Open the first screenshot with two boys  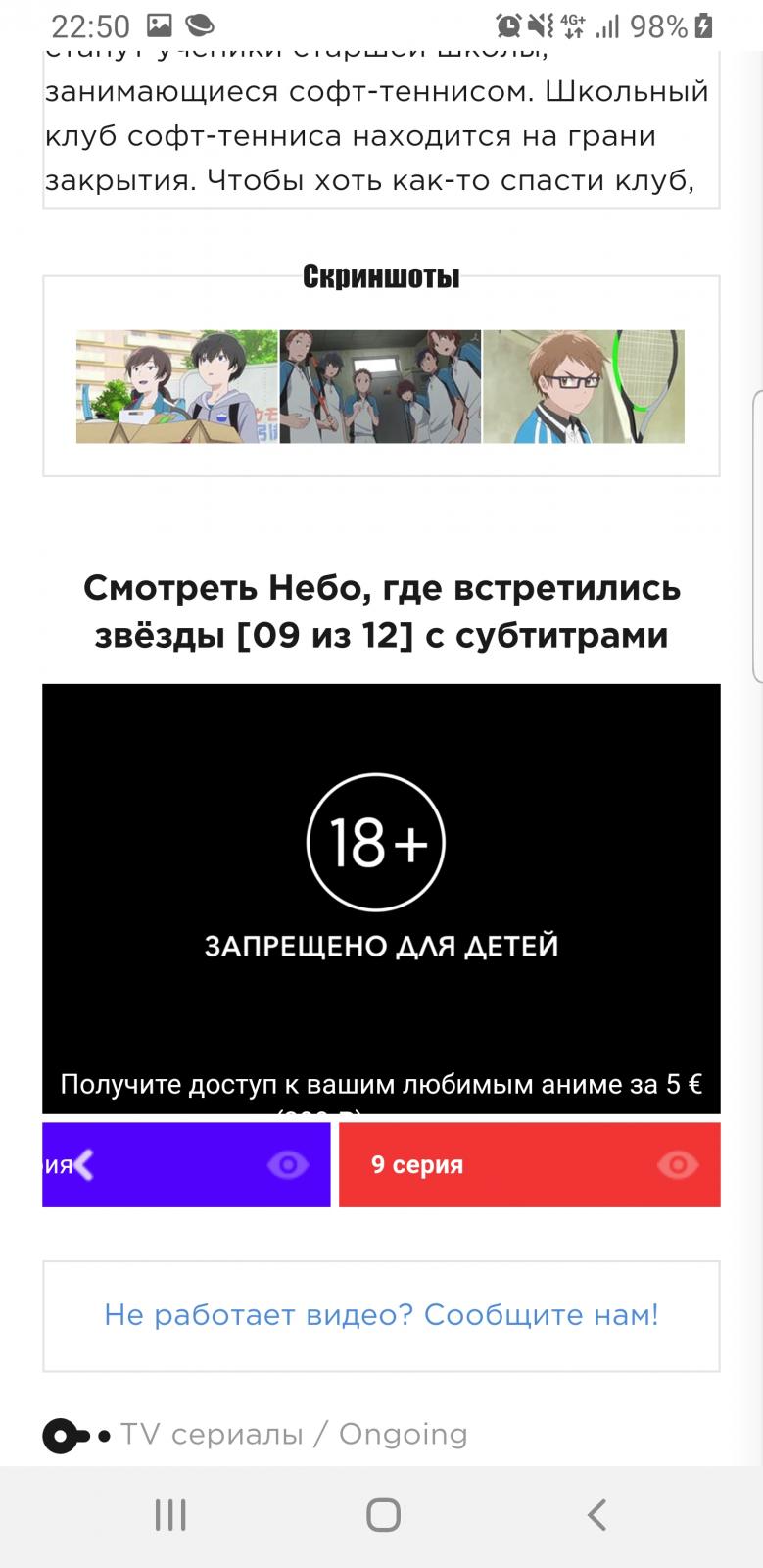pos(177,386)
